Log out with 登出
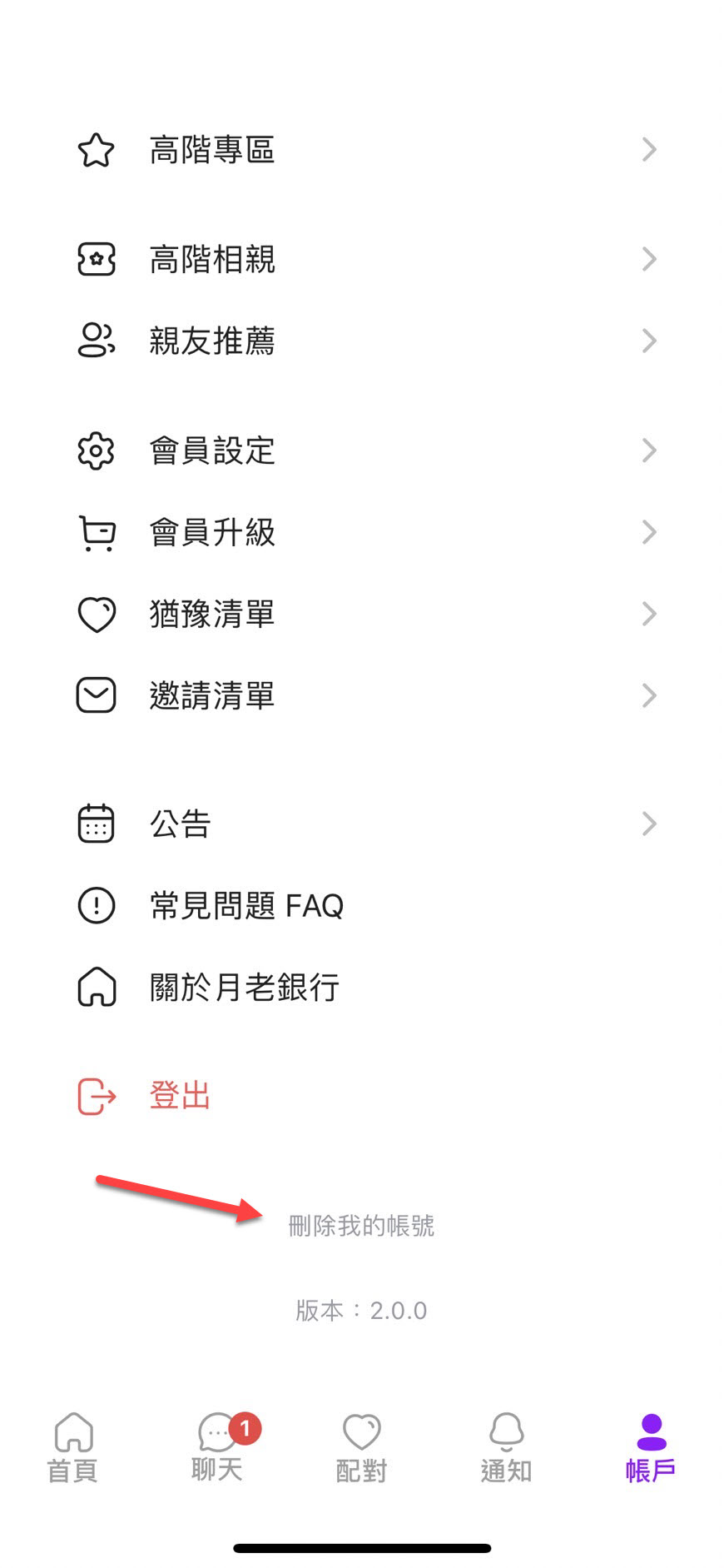Image resolution: width=724 pixels, height=1568 pixels. (x=180, y=1096)
